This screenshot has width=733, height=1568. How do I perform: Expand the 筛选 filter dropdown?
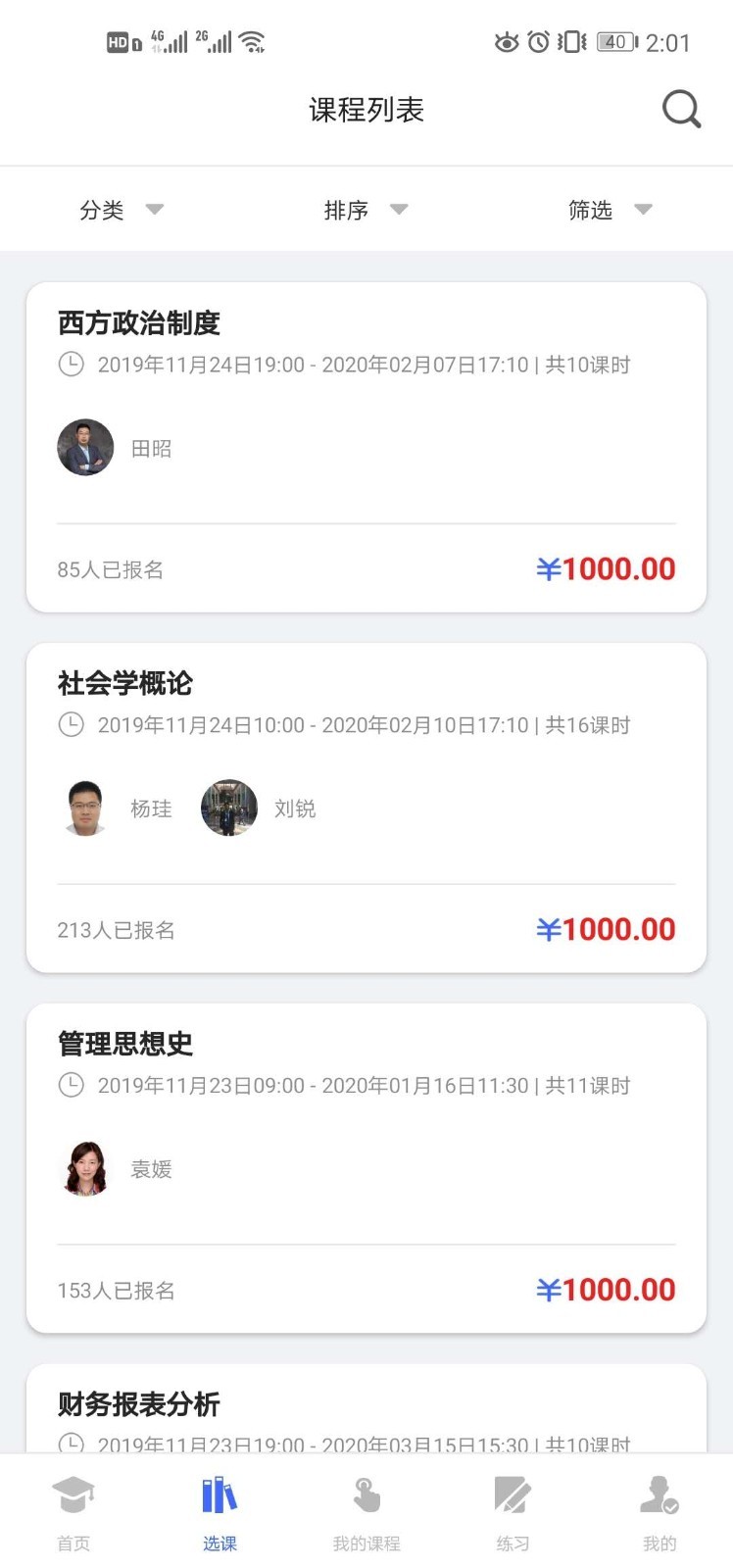[609, 210]
